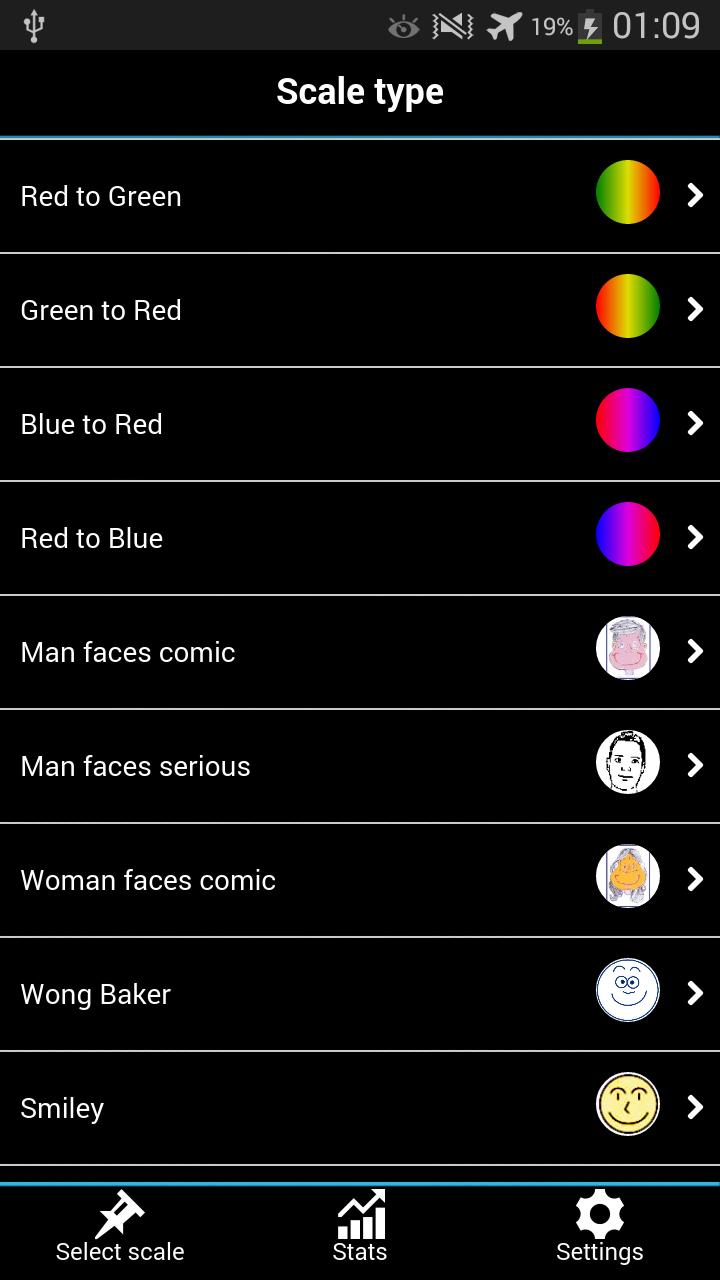Select the Man faces comic list row

tap(360, 652)
